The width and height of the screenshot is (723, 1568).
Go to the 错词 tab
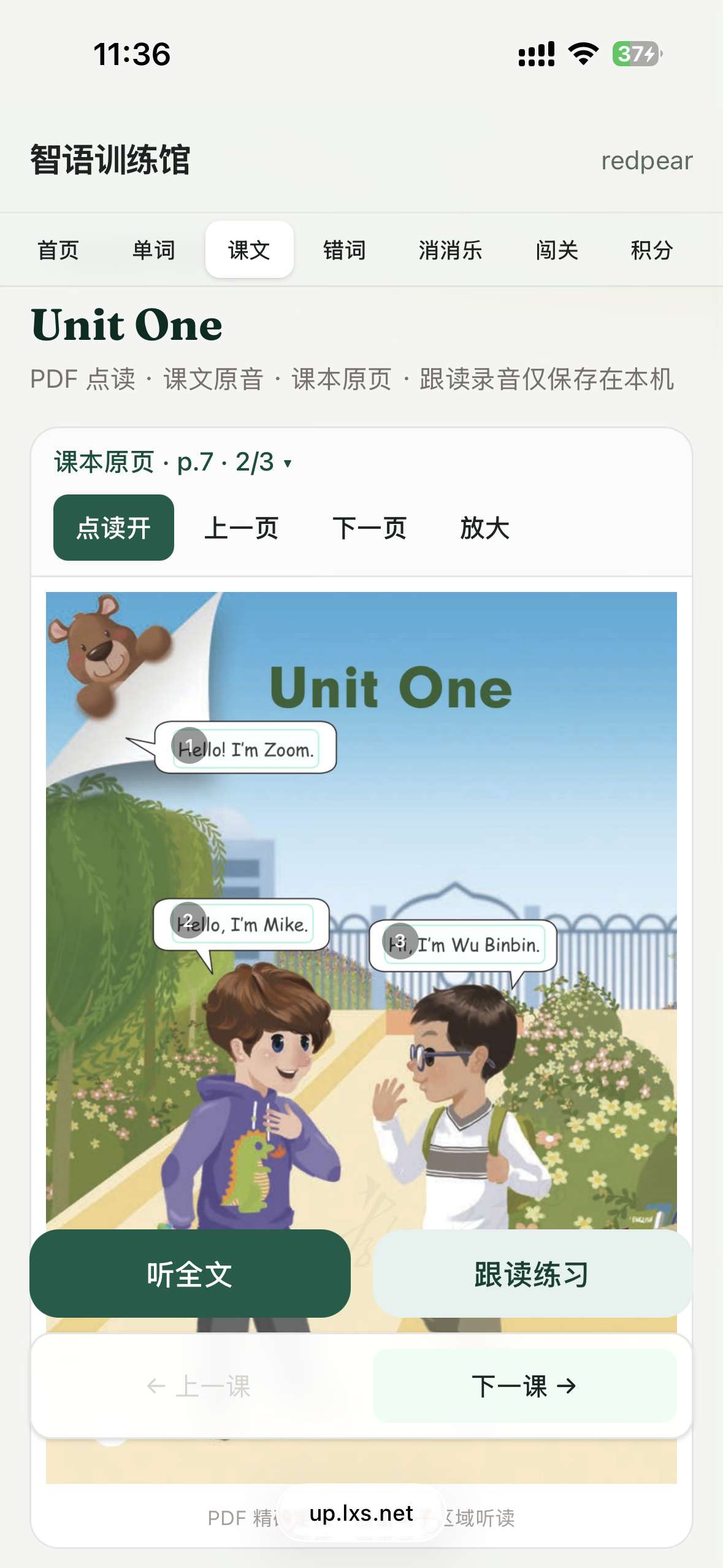(345, 250)
